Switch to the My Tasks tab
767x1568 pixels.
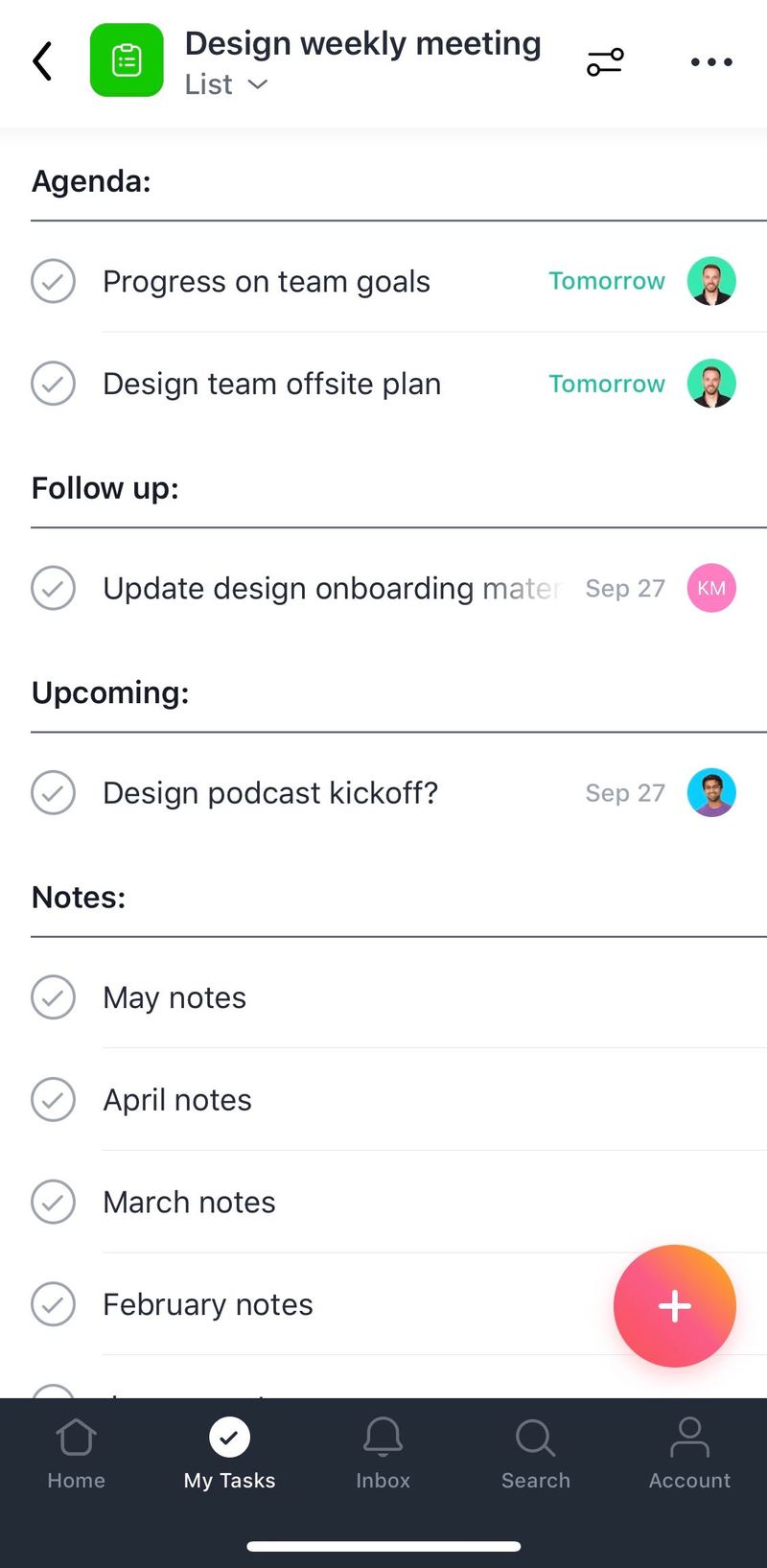click(x=230, y=1454)
